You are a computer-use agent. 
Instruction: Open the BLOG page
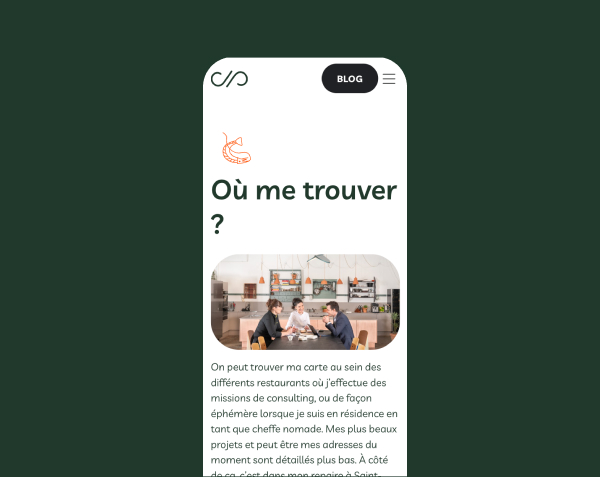click(349, 79)
